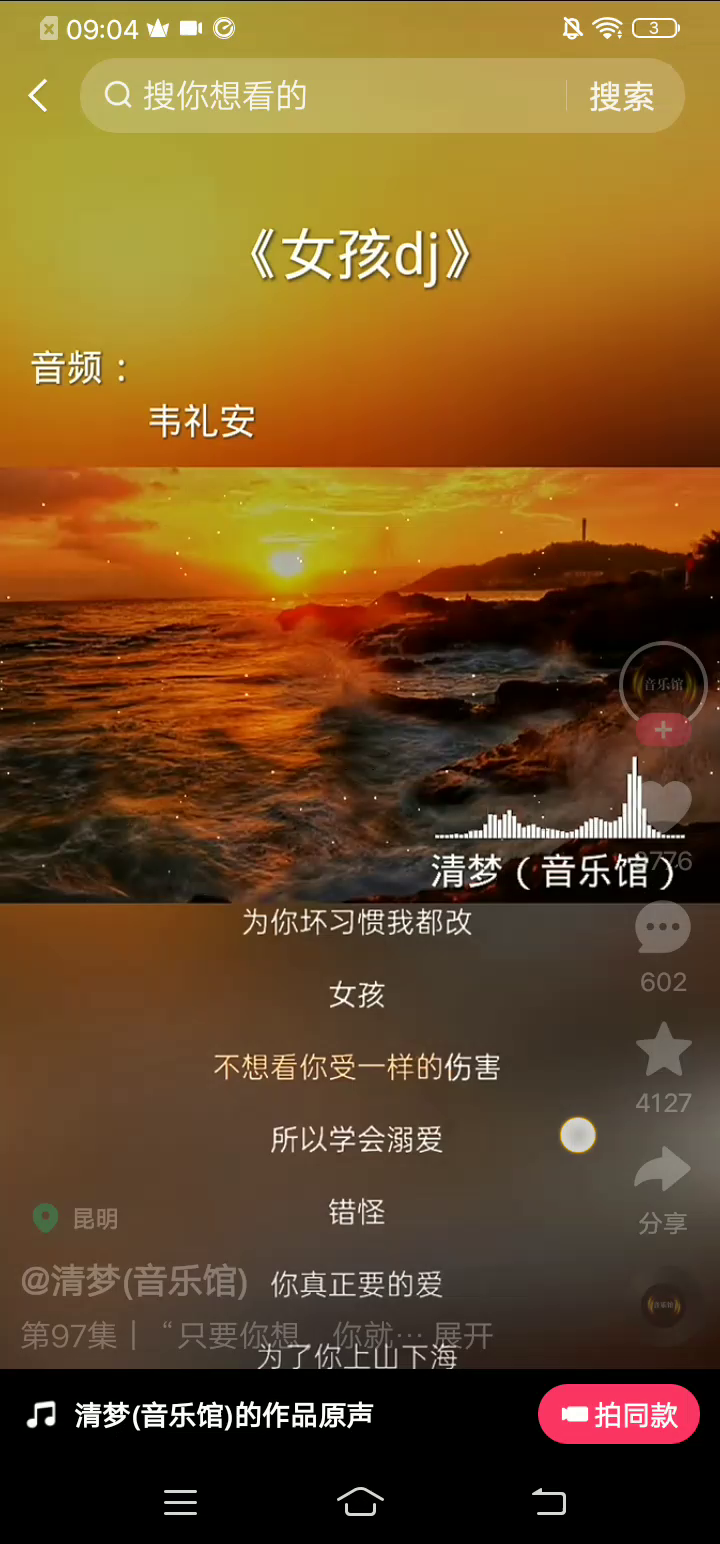
Task: Tap the 搜索 button
Action: pos(621,96)
